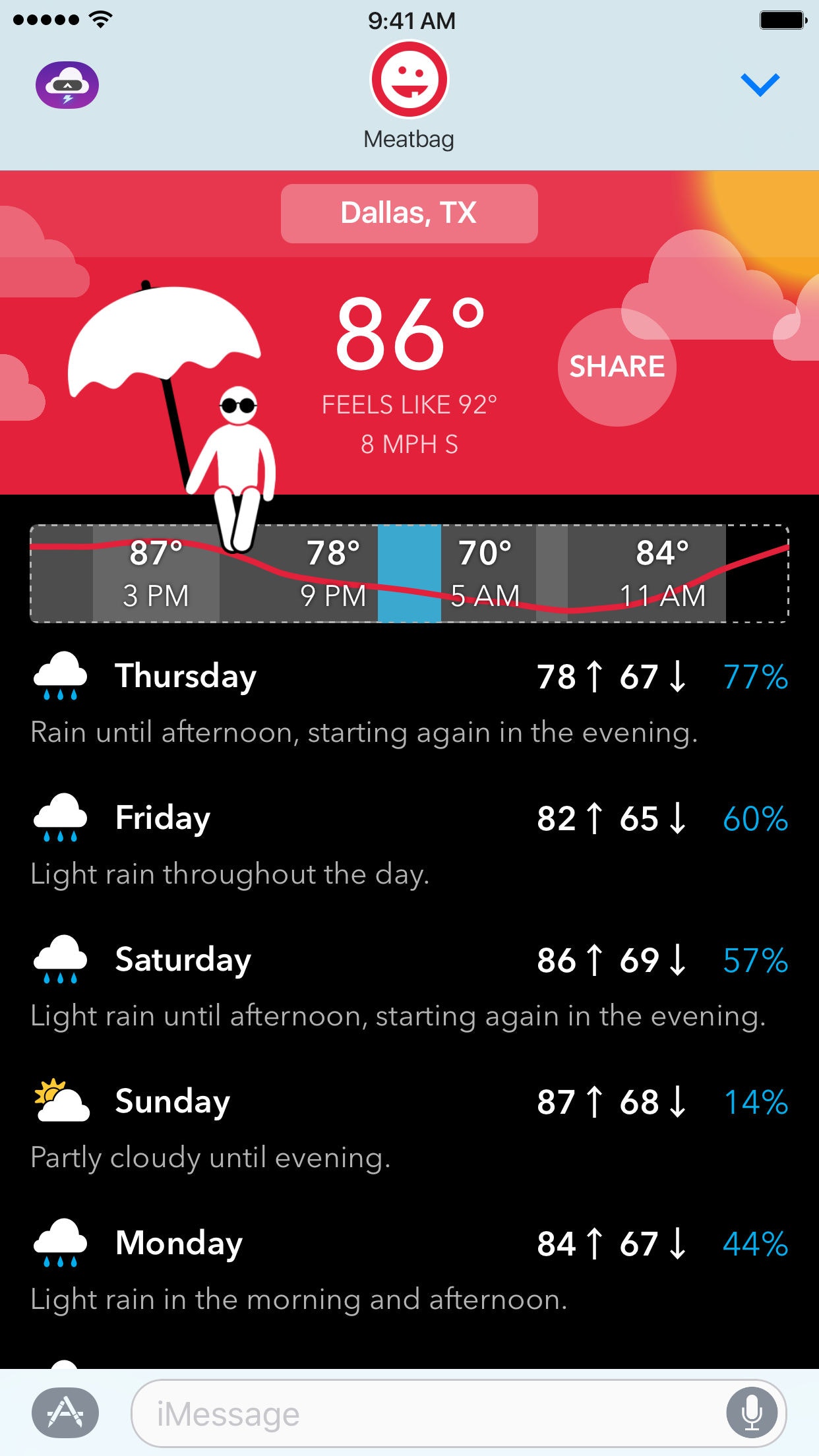Viewport: 819px width, 1456px height.
Task: View Saturday's forecast row
Action: pos(409,986)
